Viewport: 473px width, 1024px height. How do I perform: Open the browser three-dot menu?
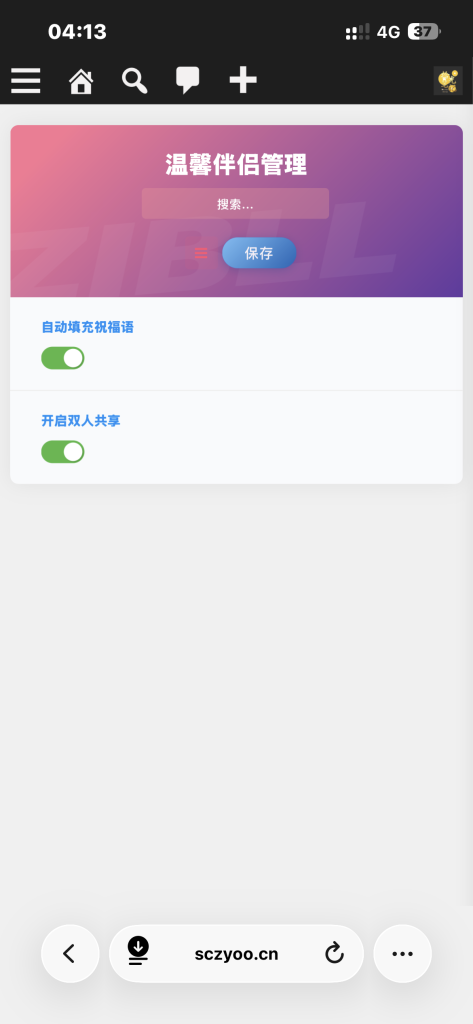pyautogui.click(x=402, y=953)
